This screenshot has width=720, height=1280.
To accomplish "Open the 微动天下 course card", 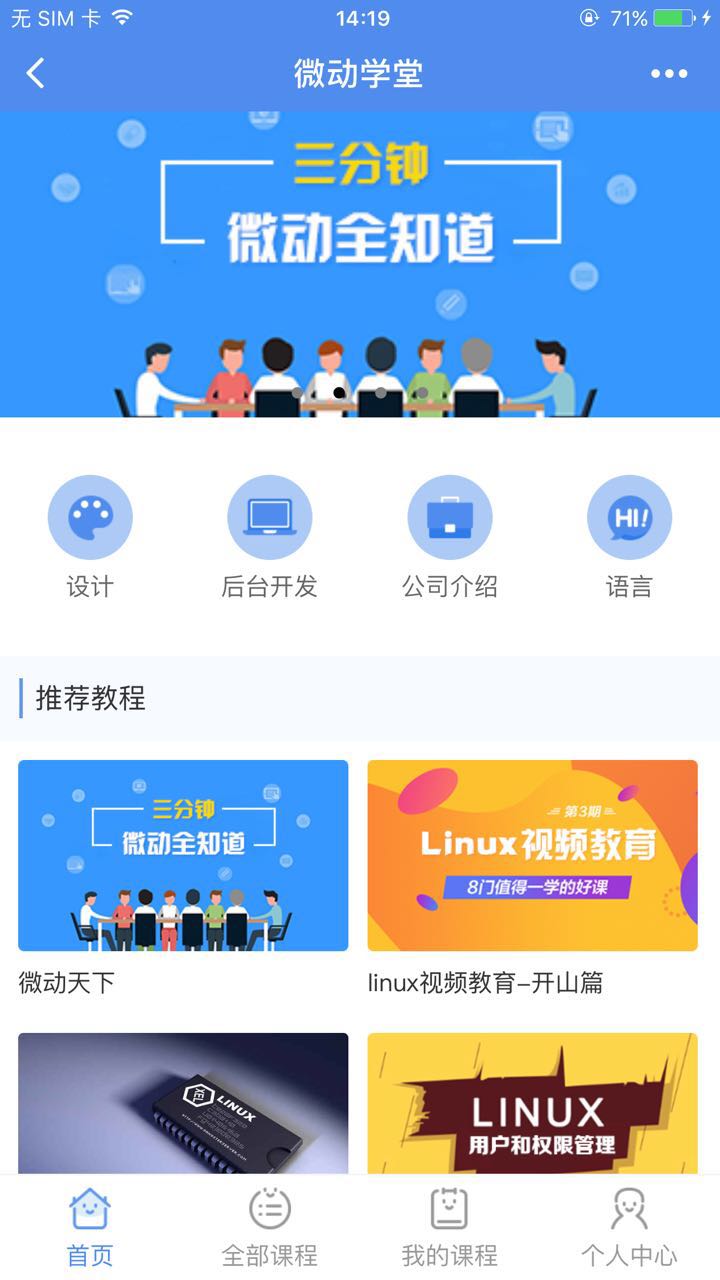I will (x=183, y=855).
